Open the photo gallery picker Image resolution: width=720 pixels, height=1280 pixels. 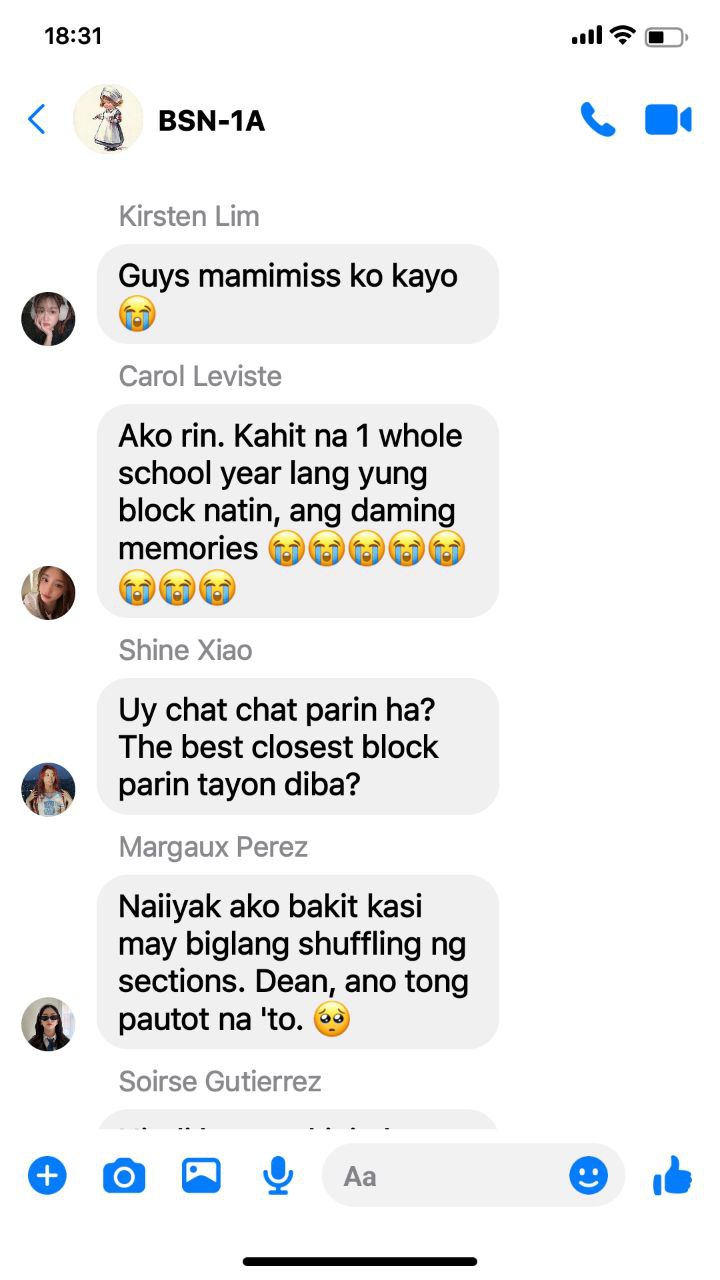[x=201, y=1175]
